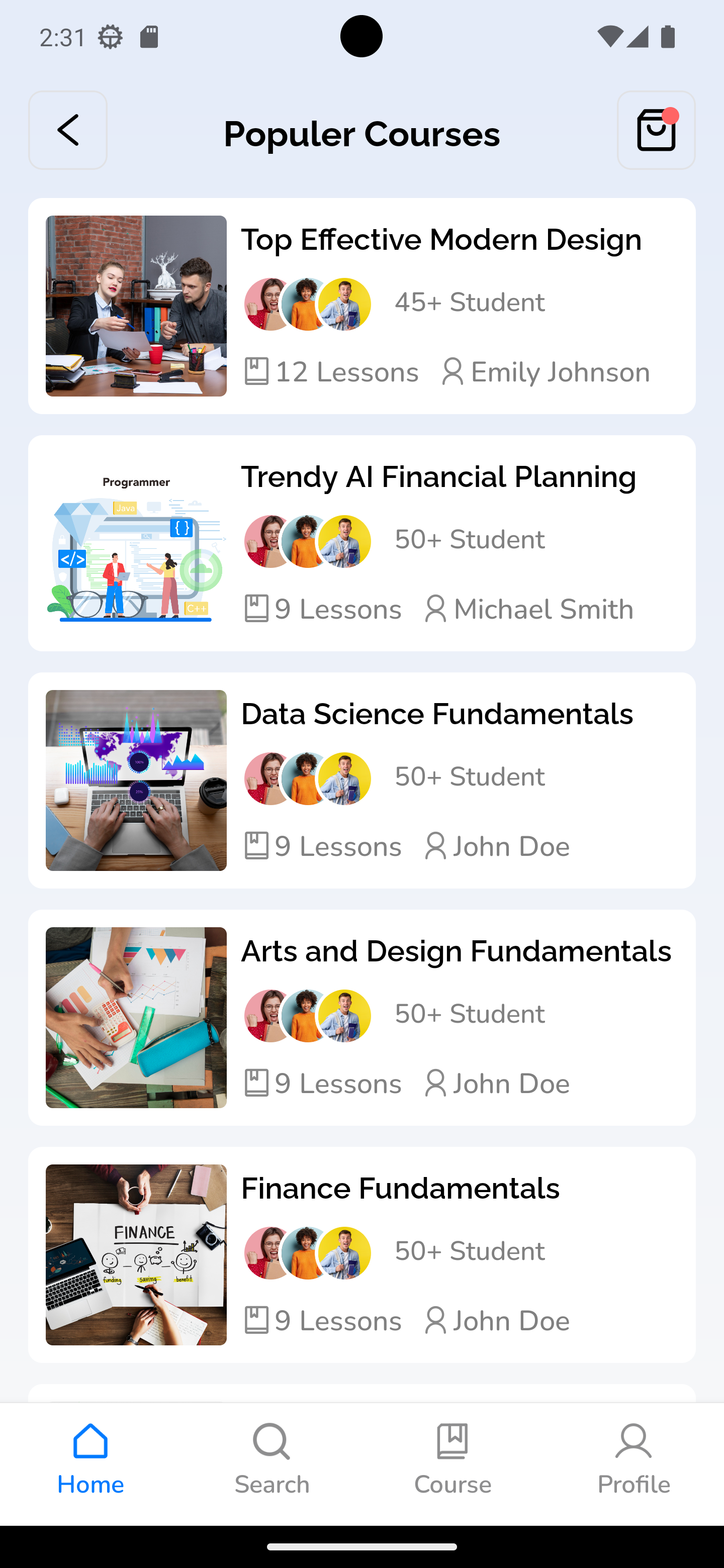Collapse the Populer Courses screen via left chevron

pyautogui.click(x=67, y=130)
